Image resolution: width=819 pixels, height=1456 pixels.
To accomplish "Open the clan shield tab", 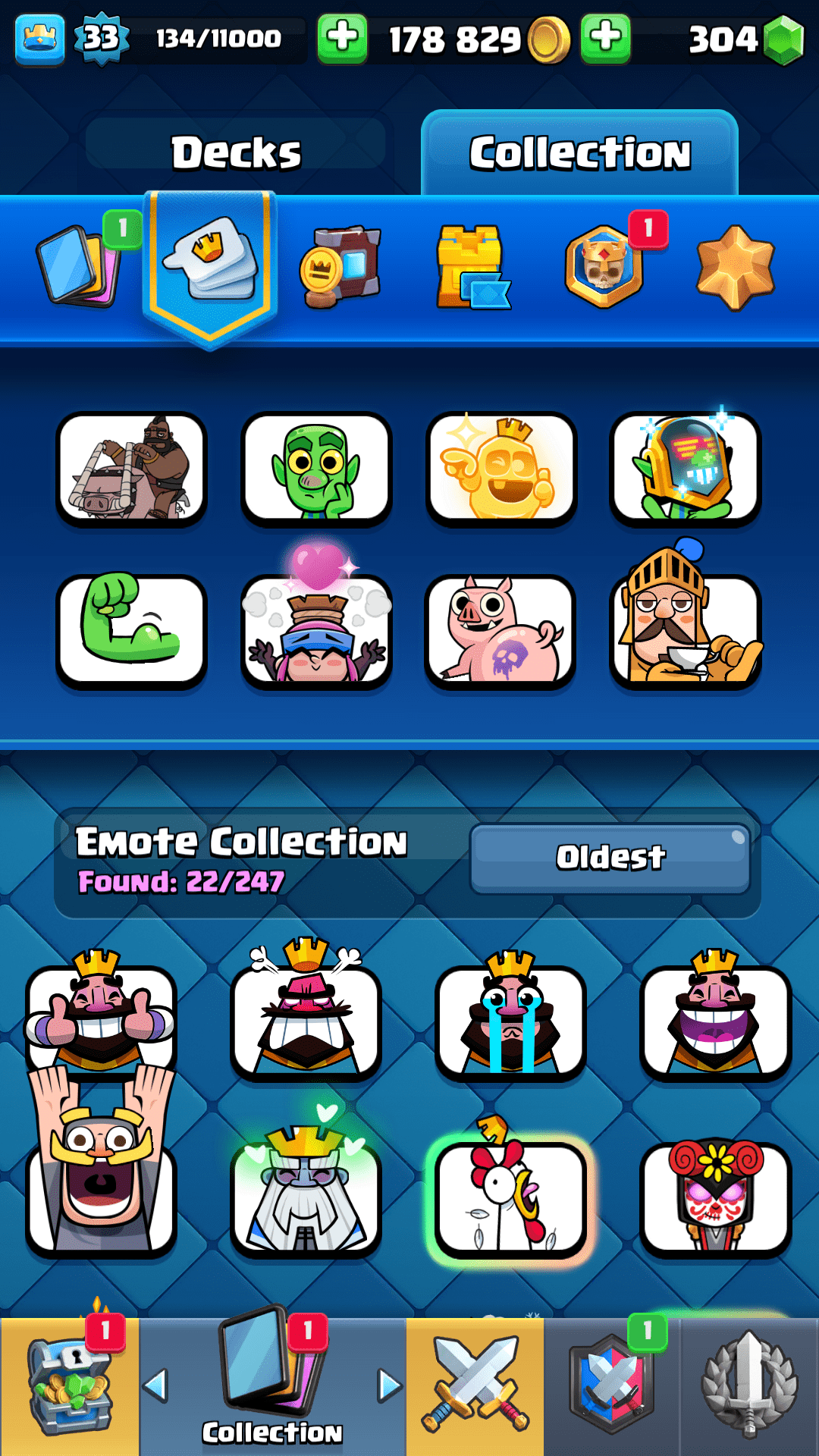I will 612,1386.
